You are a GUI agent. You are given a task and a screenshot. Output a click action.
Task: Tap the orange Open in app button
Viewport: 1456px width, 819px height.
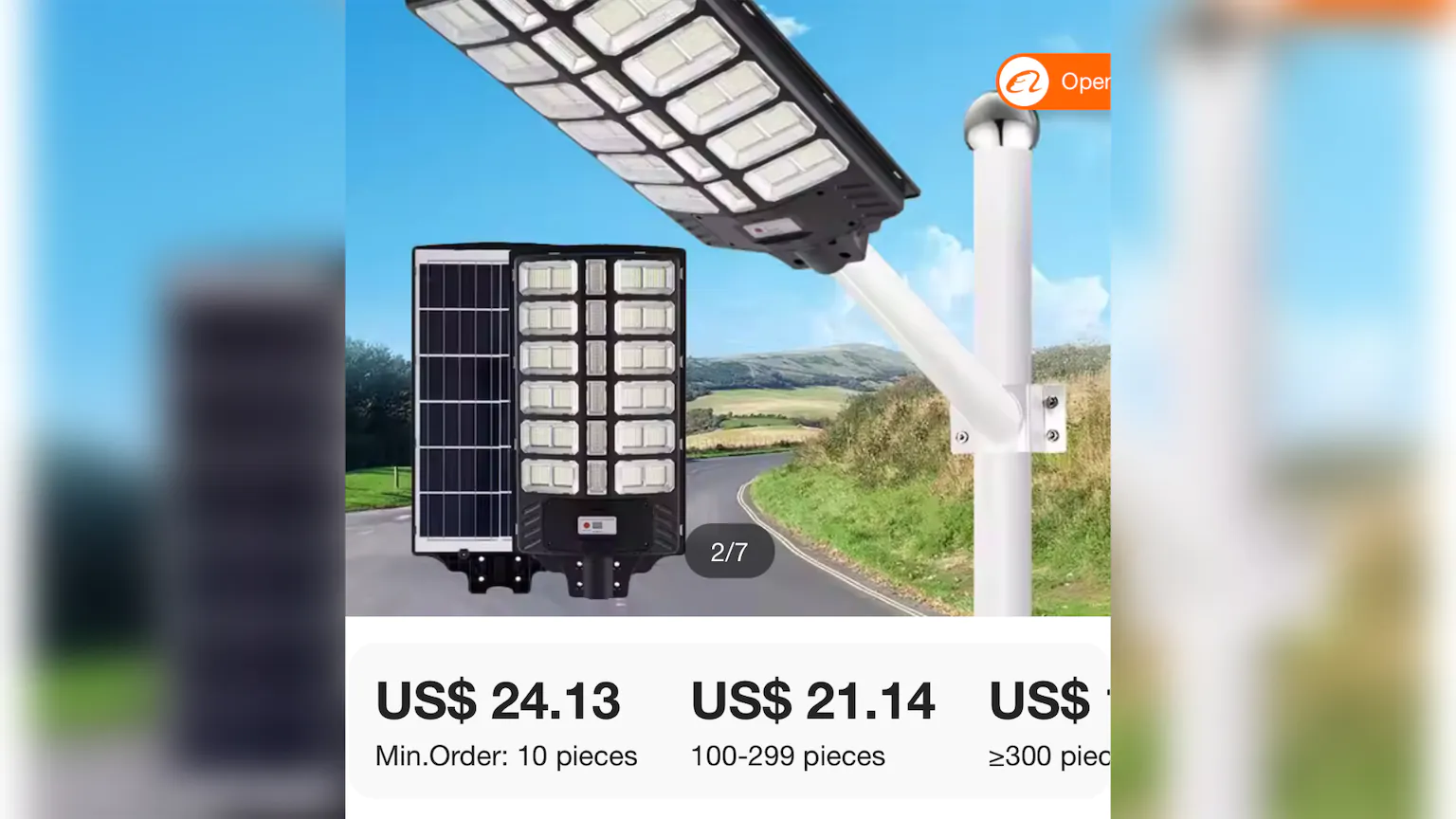pos(1054,82)
